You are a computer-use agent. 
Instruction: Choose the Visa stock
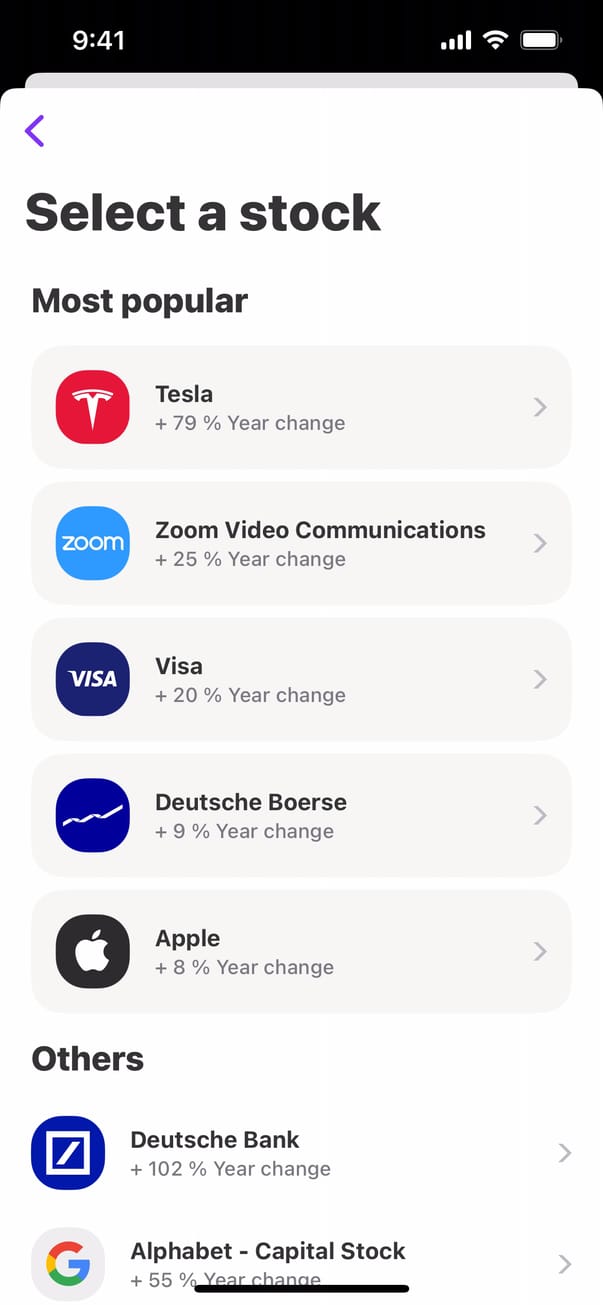click(x=301, y=679)
